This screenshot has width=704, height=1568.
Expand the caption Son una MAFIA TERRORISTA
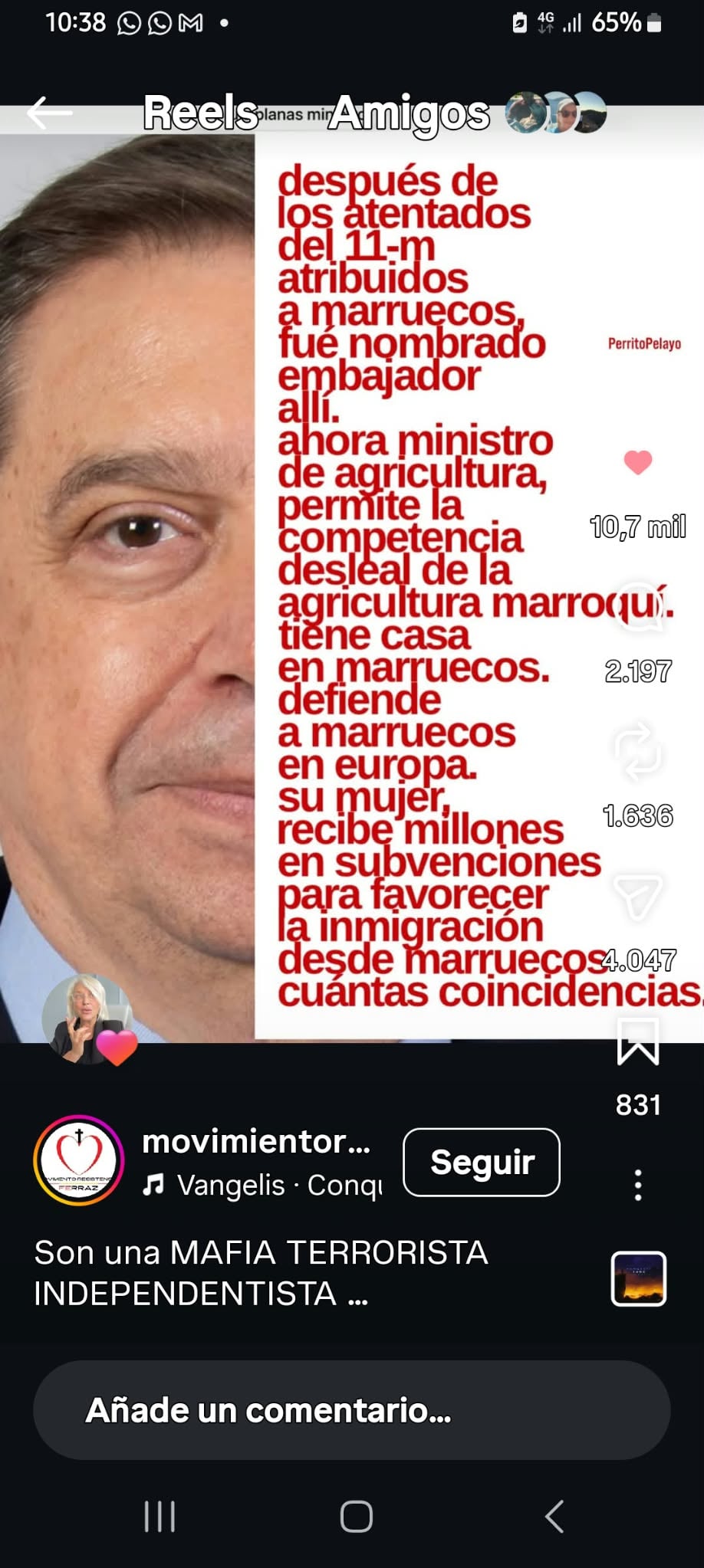(x=262, y=1273)
